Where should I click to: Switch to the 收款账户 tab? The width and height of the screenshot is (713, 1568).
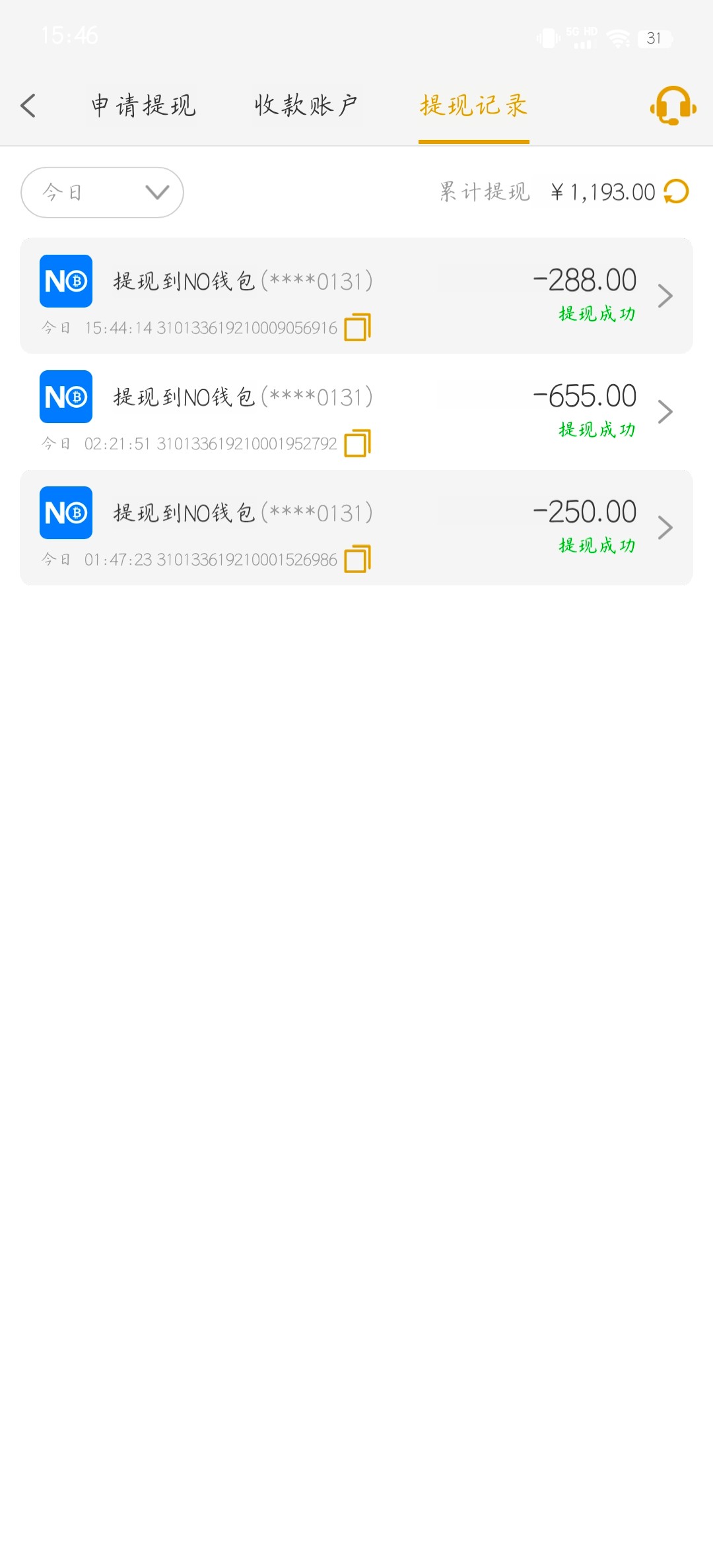(x=306, y=106)
